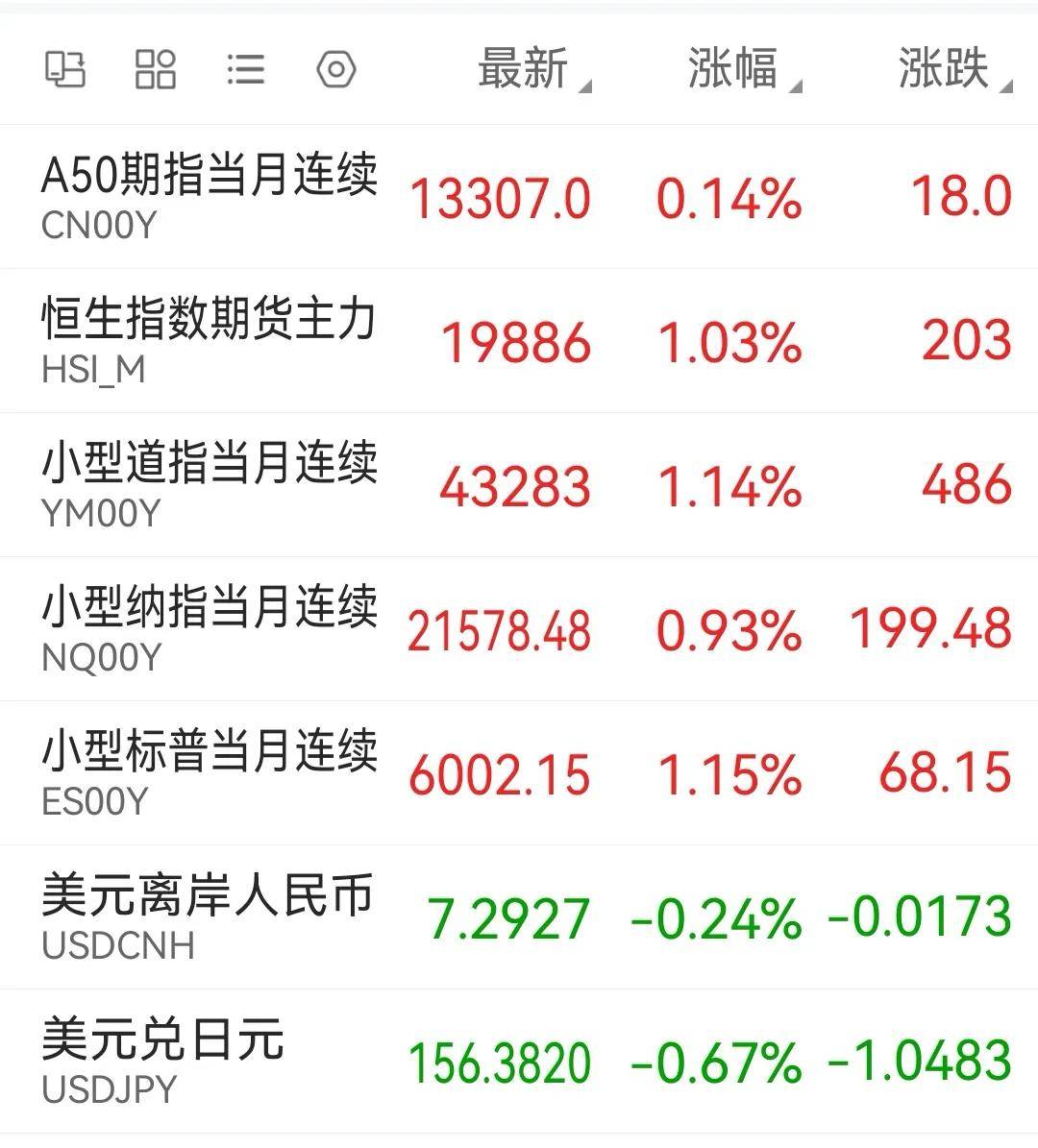The height and width of the screenshot is (1148, 1038).
Task: Click the CN00Y ticker code label
Action: [x=99, y=221]
